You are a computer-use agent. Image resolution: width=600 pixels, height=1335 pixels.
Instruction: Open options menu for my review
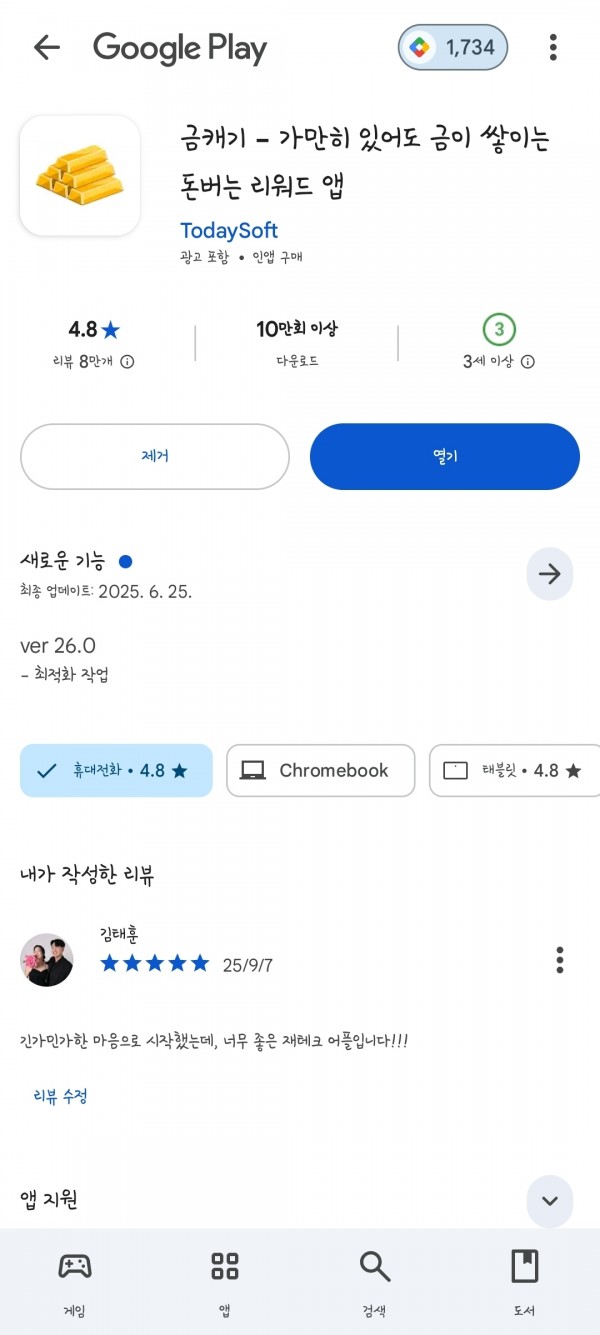560,960
